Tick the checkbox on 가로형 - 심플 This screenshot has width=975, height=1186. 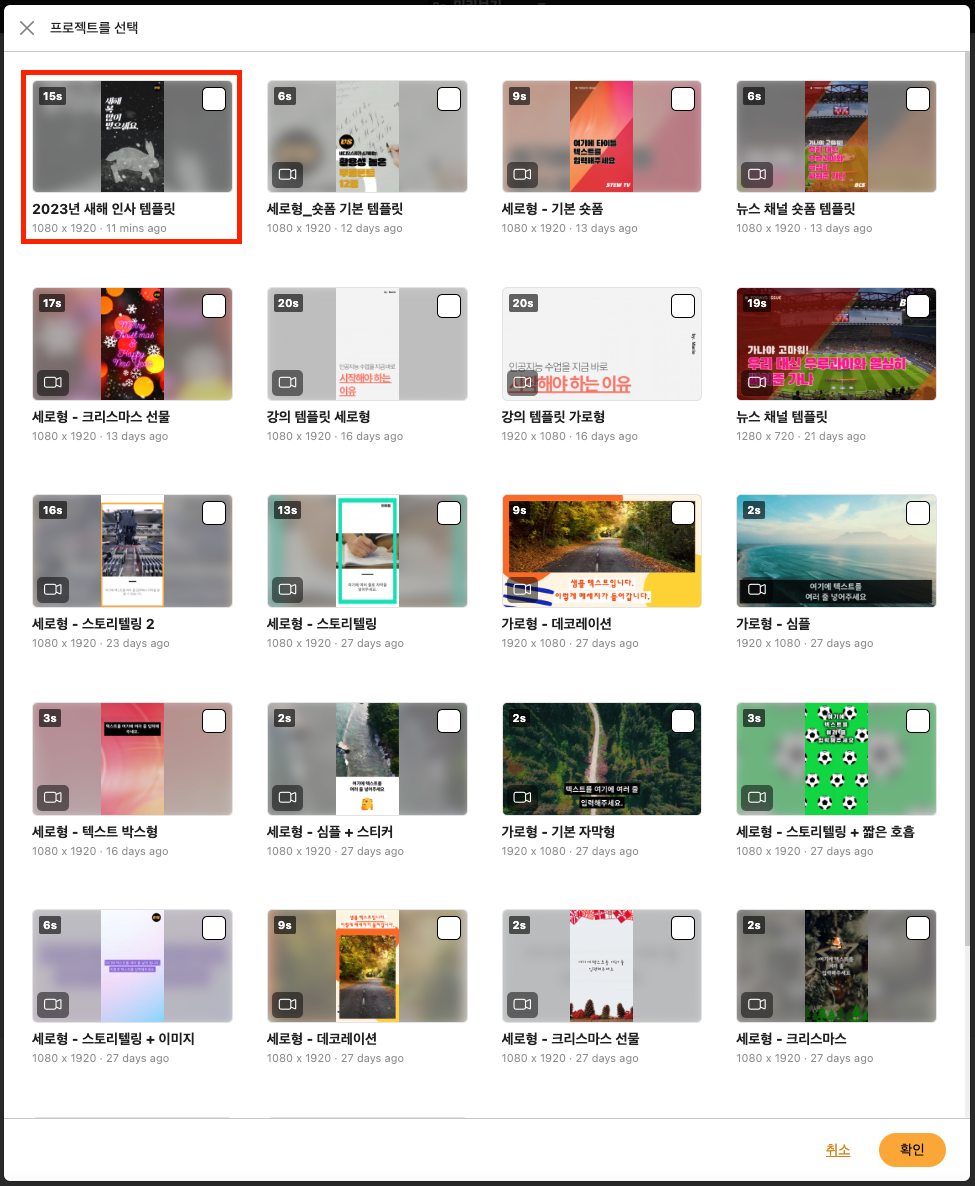(918, 513)
